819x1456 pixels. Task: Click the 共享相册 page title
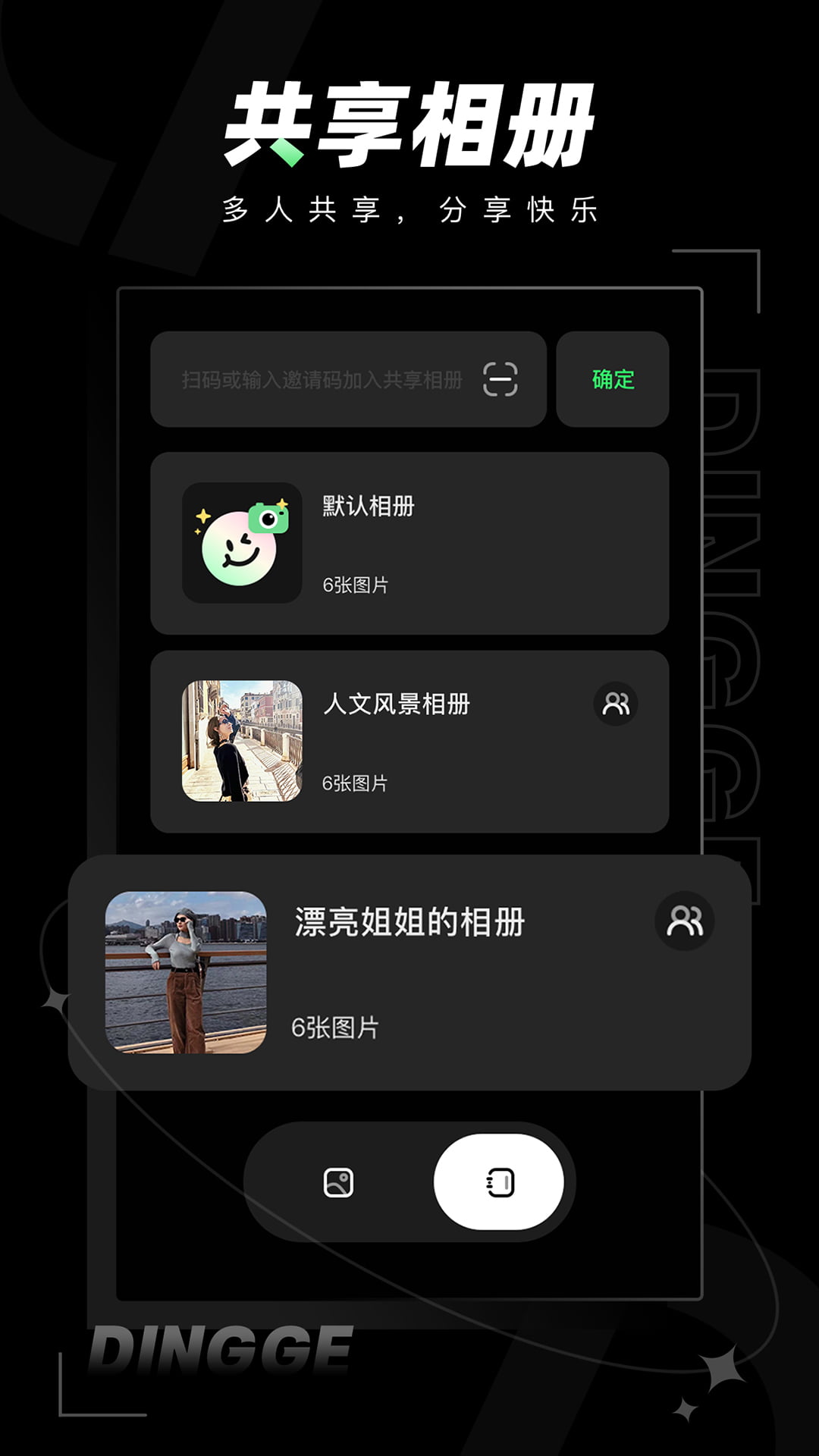pos(409,121)
